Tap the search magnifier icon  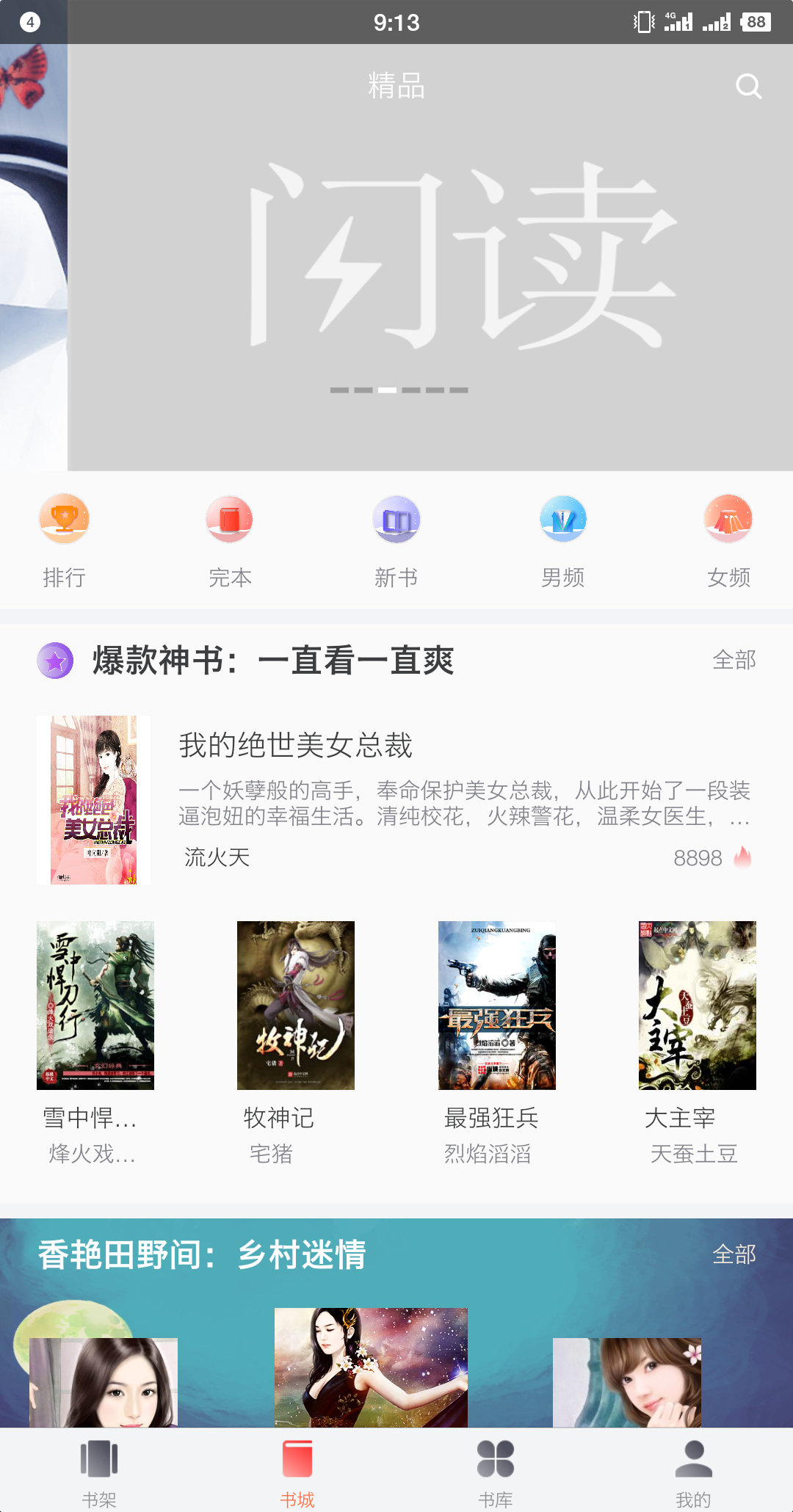pos(748,86)
